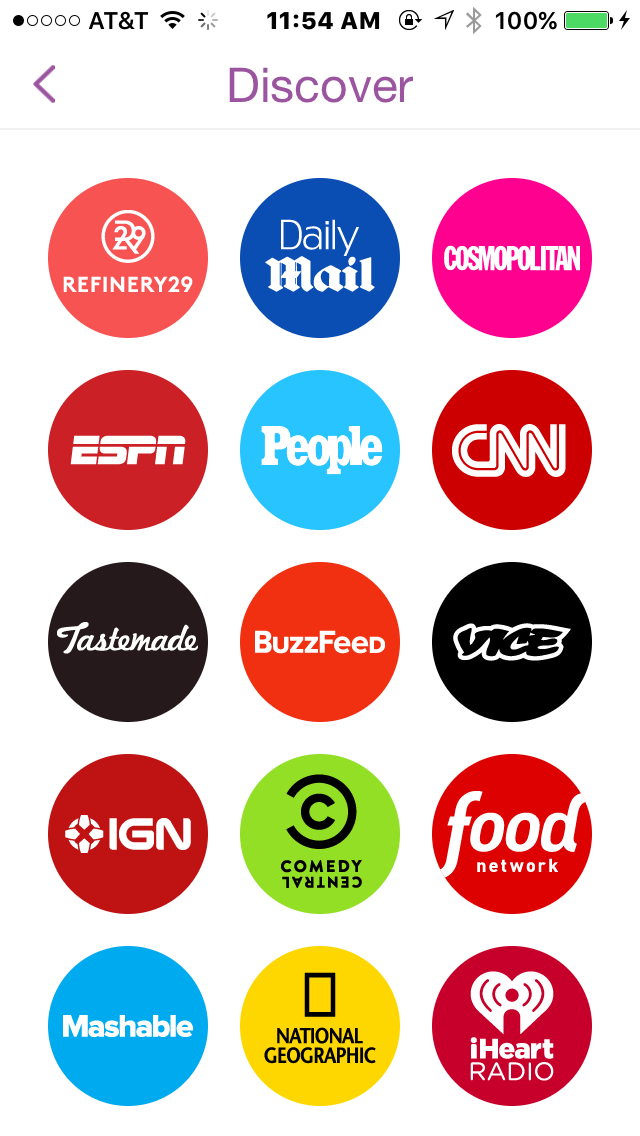Select the Mashable channel
The height and width of the screenshot is (1136, 640).
click(128, 1026)
